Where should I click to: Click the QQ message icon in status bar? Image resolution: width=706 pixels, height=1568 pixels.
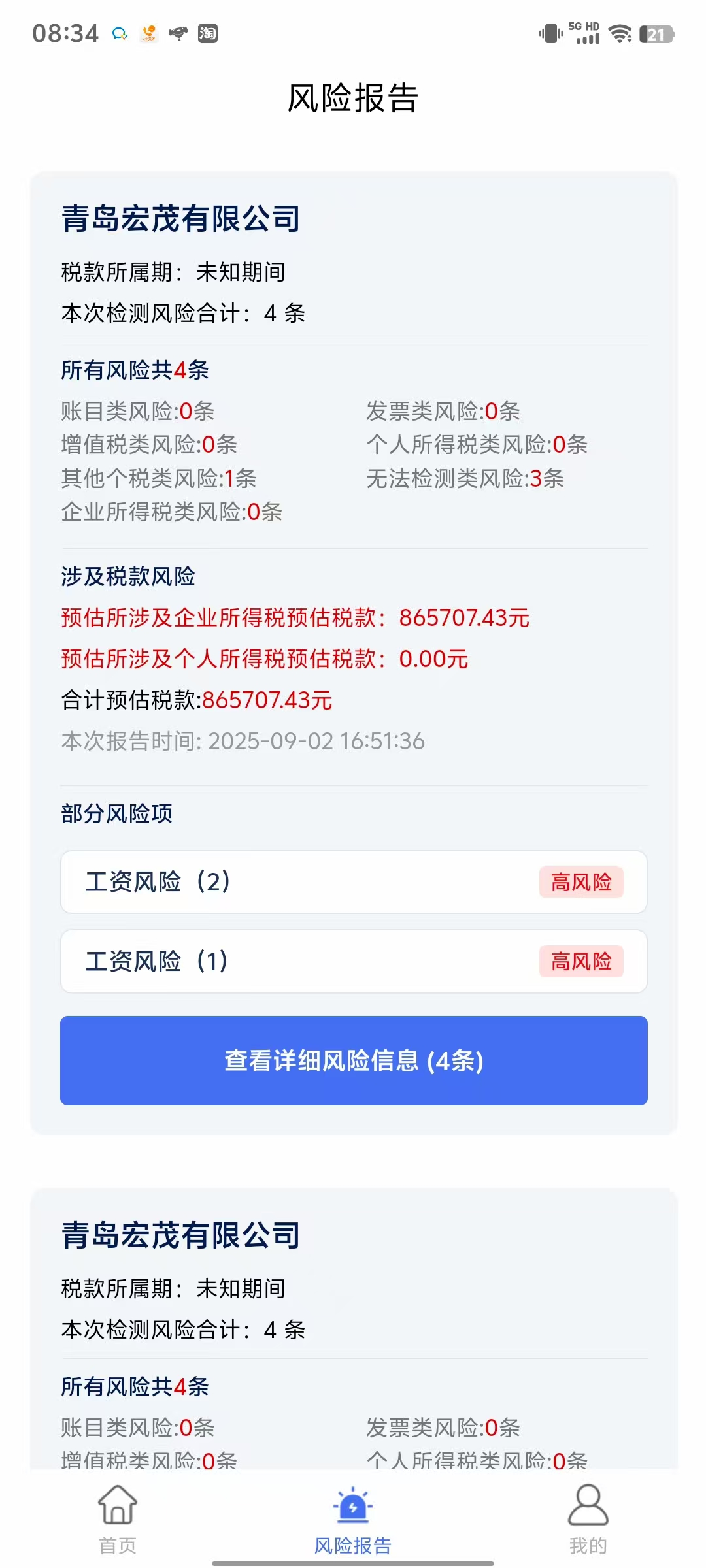pyautogui.click(x=118, y=34)
